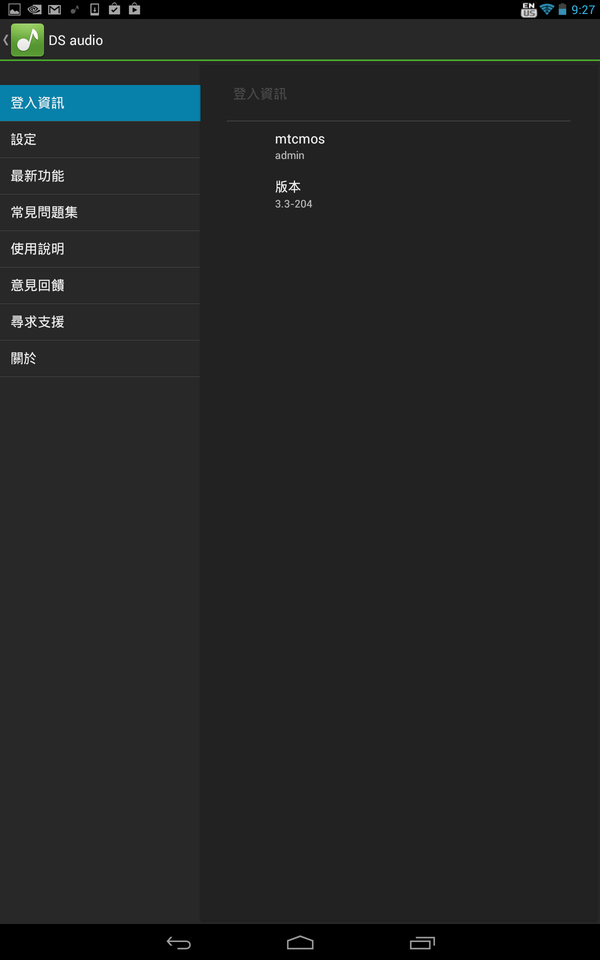
Task: Open the 設定 section
Action: [x=100, y=140]
